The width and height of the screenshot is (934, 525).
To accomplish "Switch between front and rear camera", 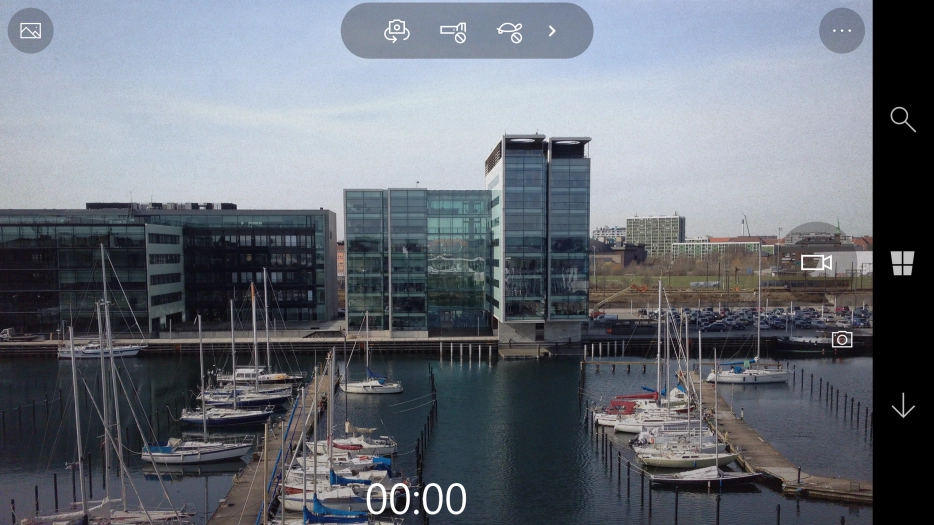I will [x=397, y=31].
